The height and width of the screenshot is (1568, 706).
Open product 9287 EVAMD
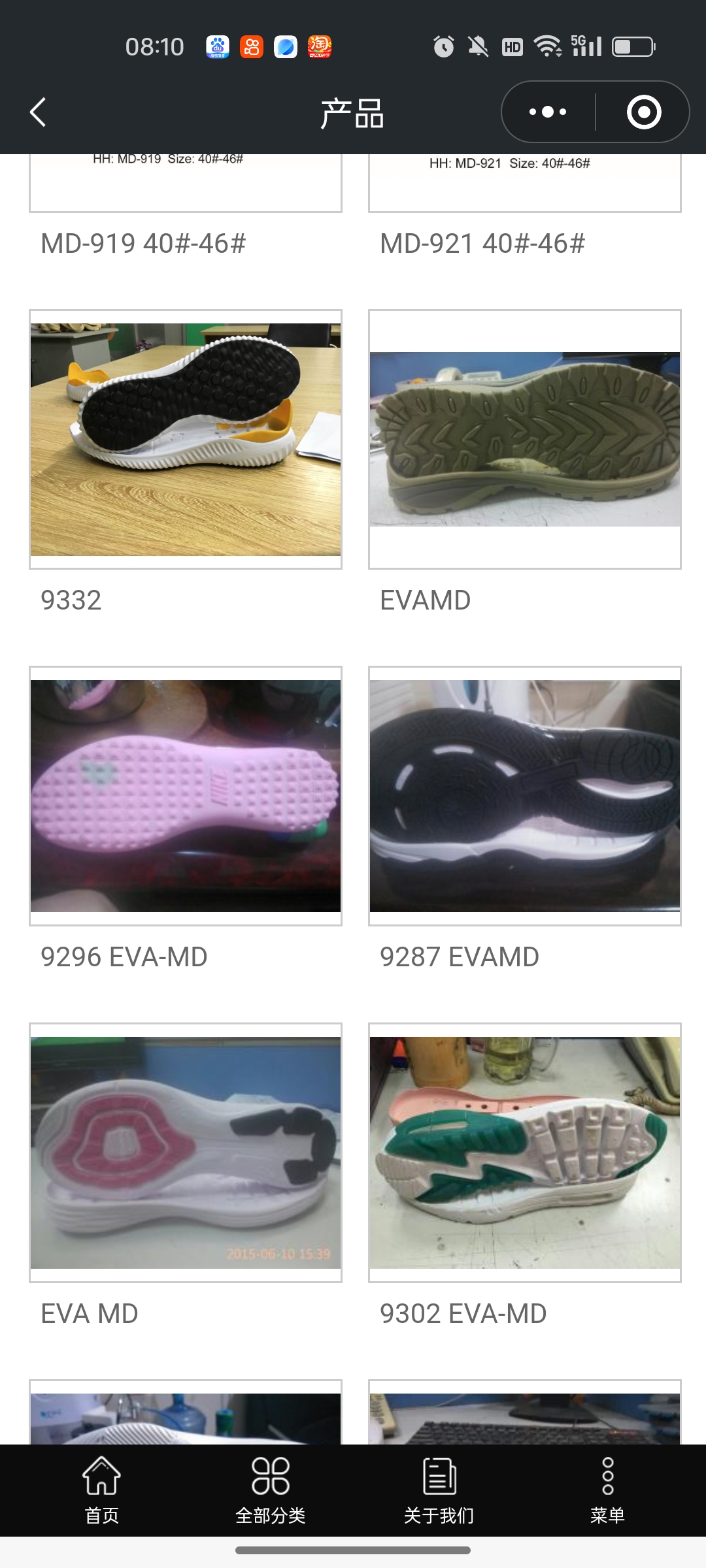pyautogui.click(x=524, y=796)
